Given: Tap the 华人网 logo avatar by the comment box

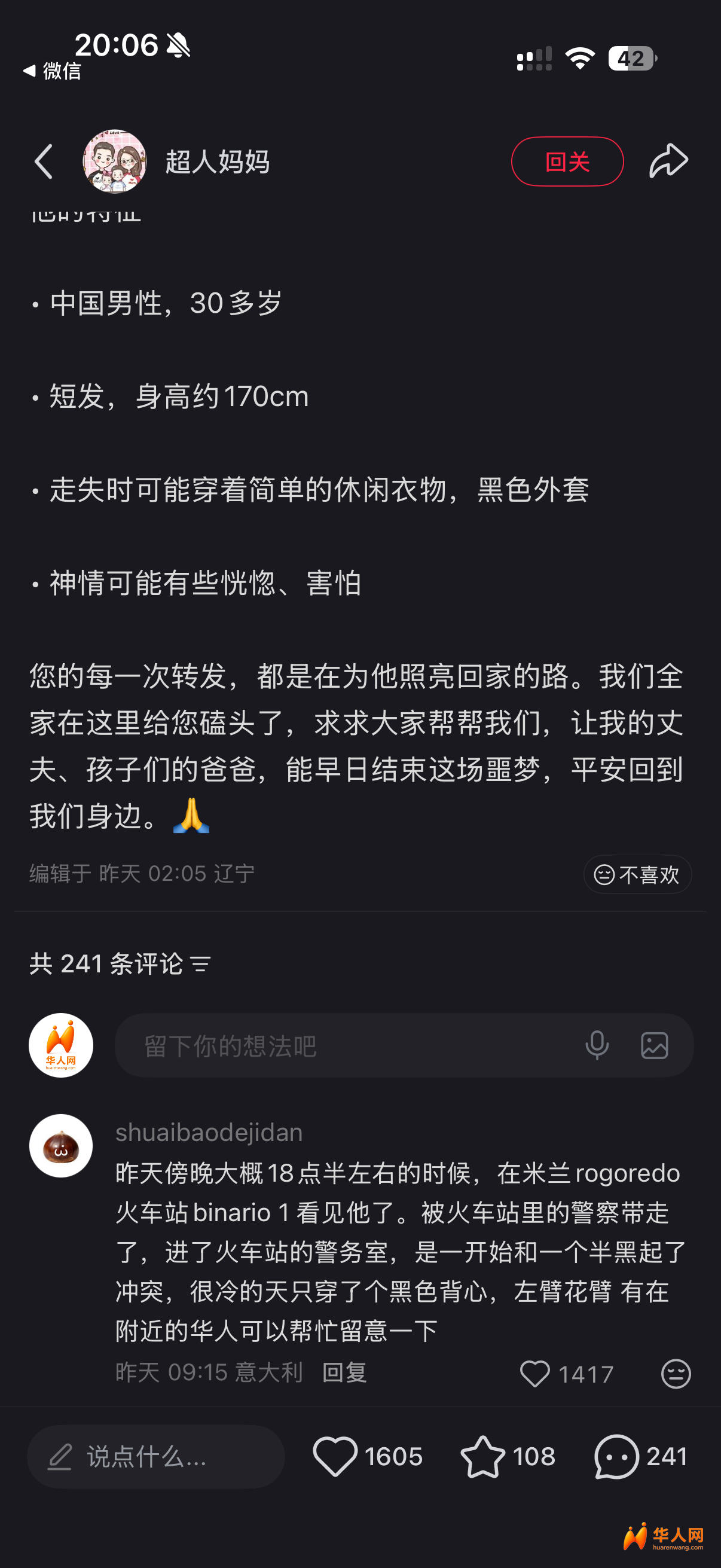Looking at the screenshot, I should 61,1045.
